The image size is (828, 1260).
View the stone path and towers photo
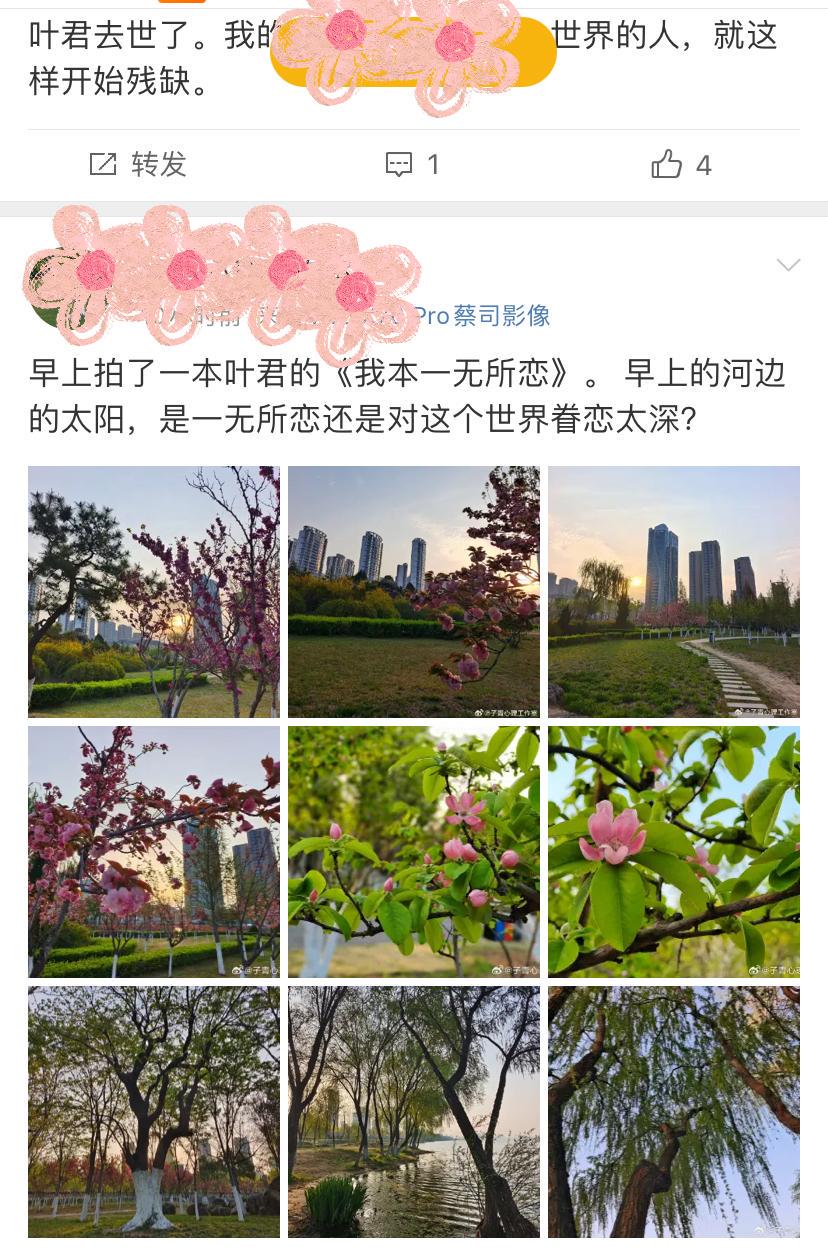[674, 592]
